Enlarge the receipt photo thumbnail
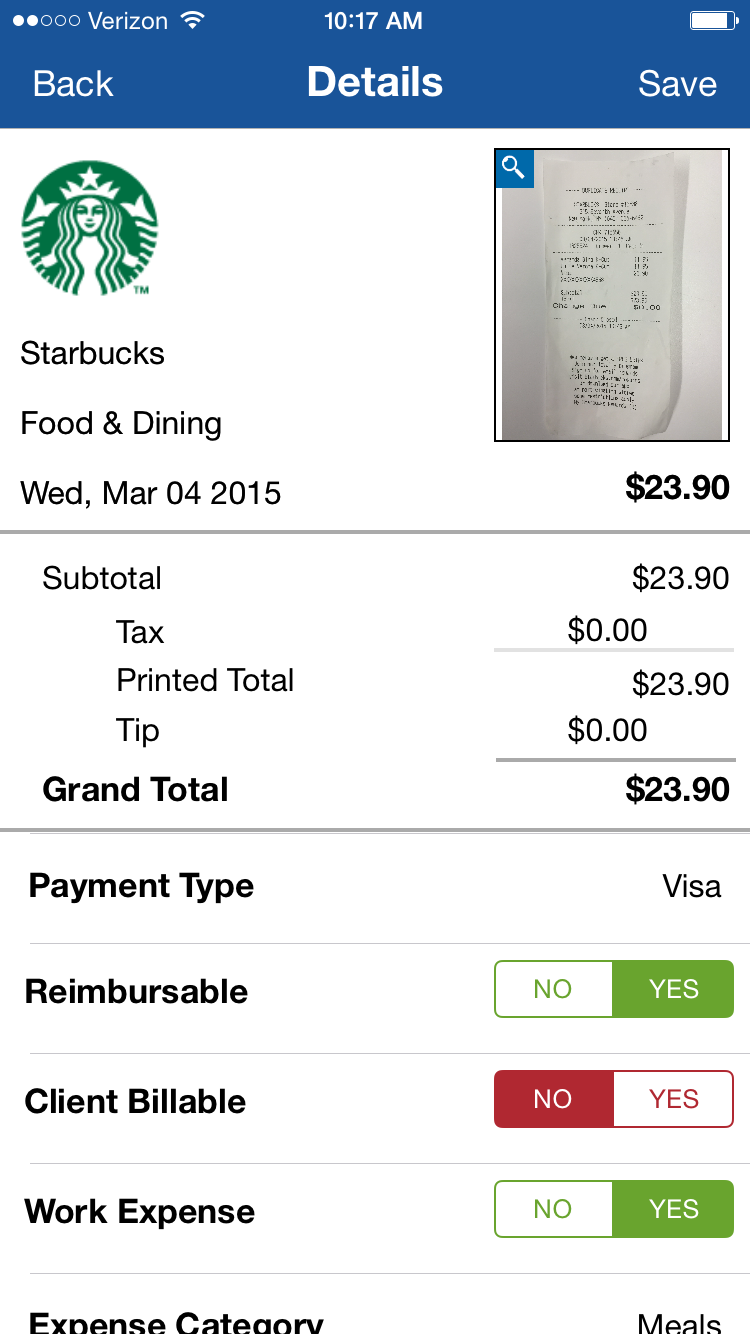This screenshot has height=1334, width=750. coord(611,295)
